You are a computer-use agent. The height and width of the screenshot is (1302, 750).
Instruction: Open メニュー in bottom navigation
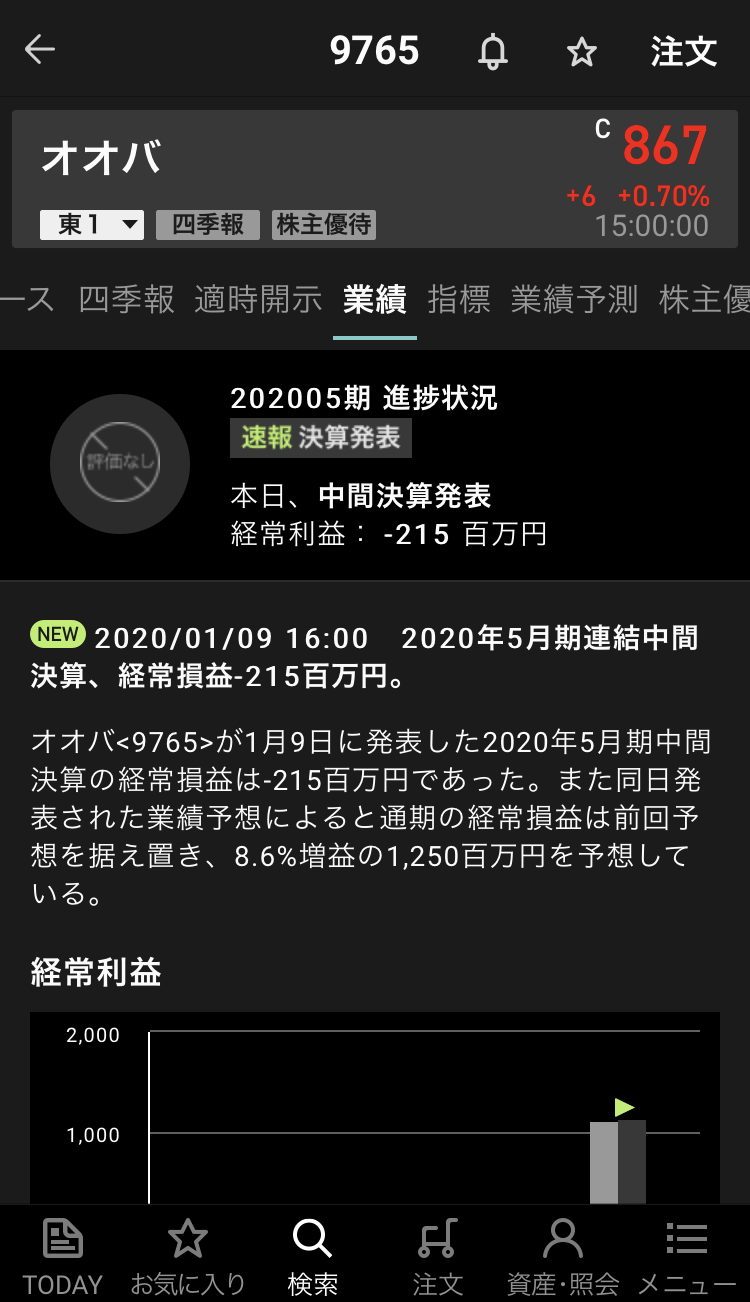point(687,1255)
